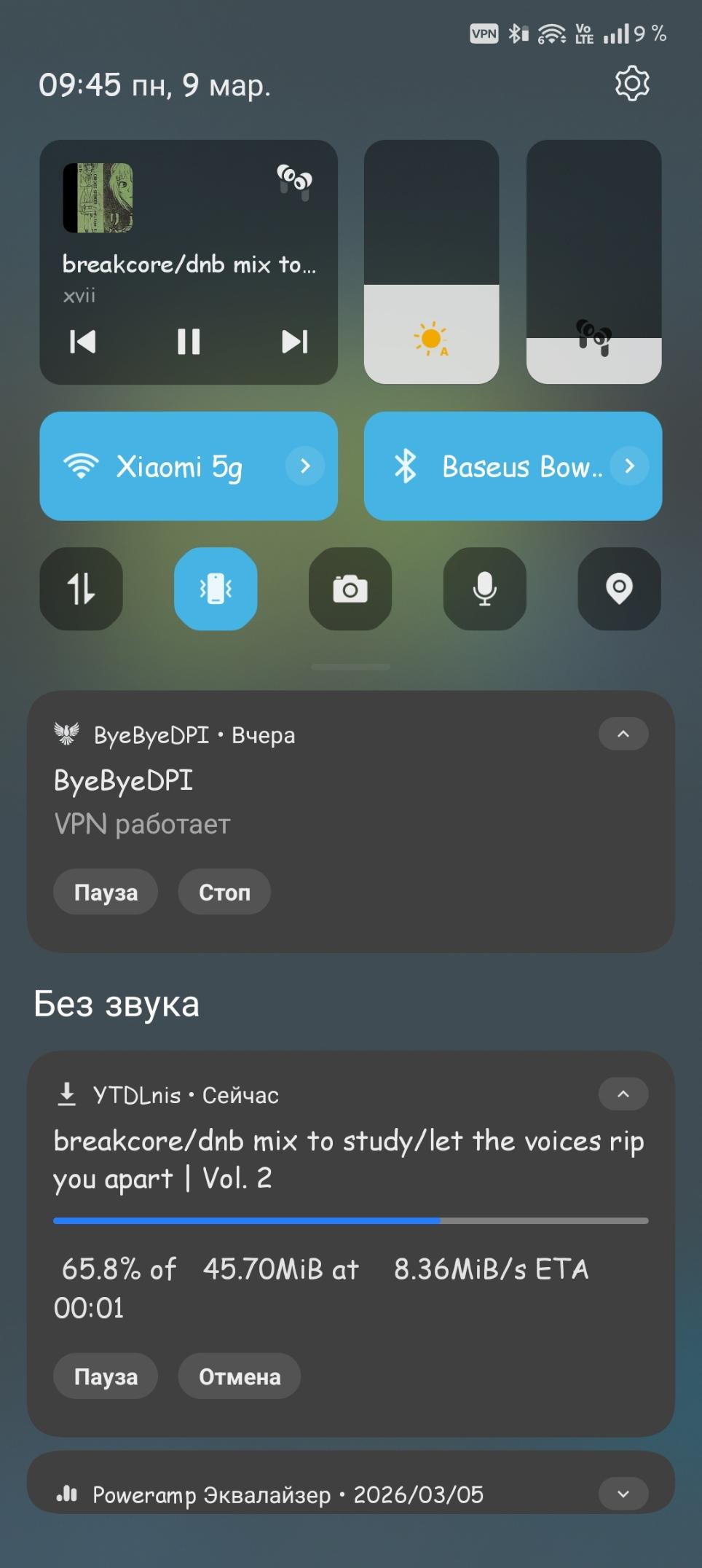
Task: Collapse the ByeByeDPI notification
Action: (623, 734)
